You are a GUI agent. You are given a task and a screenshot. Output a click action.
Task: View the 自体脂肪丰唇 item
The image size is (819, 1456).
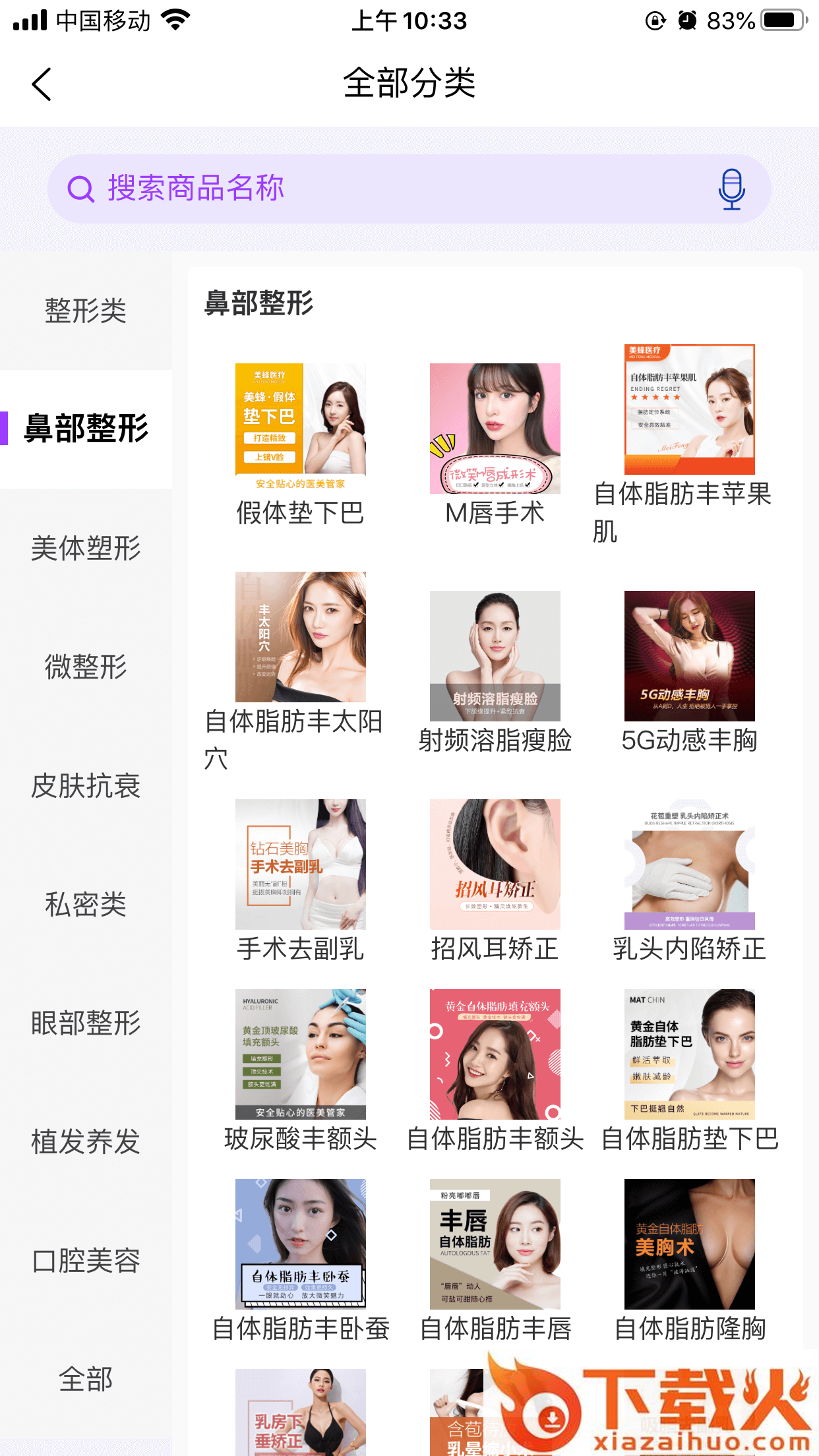coord(495,1261)
